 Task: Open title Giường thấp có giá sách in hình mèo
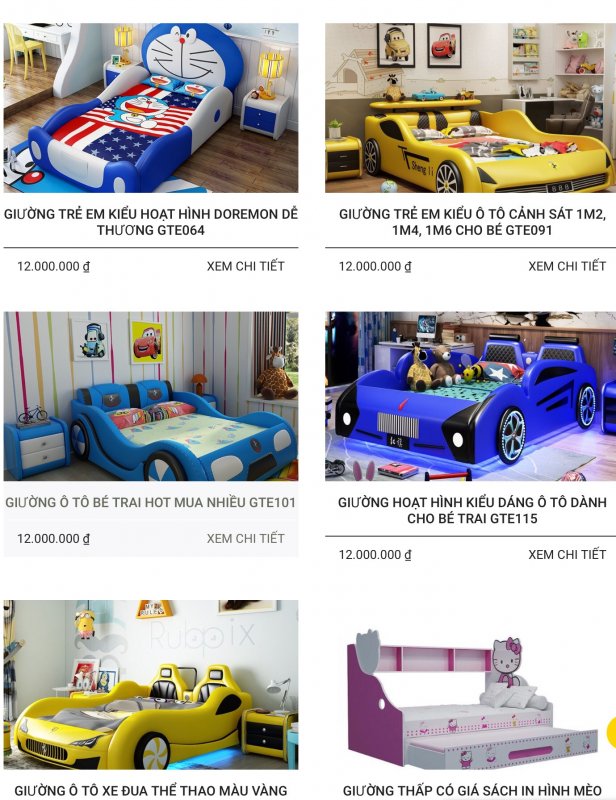[471, 791]
